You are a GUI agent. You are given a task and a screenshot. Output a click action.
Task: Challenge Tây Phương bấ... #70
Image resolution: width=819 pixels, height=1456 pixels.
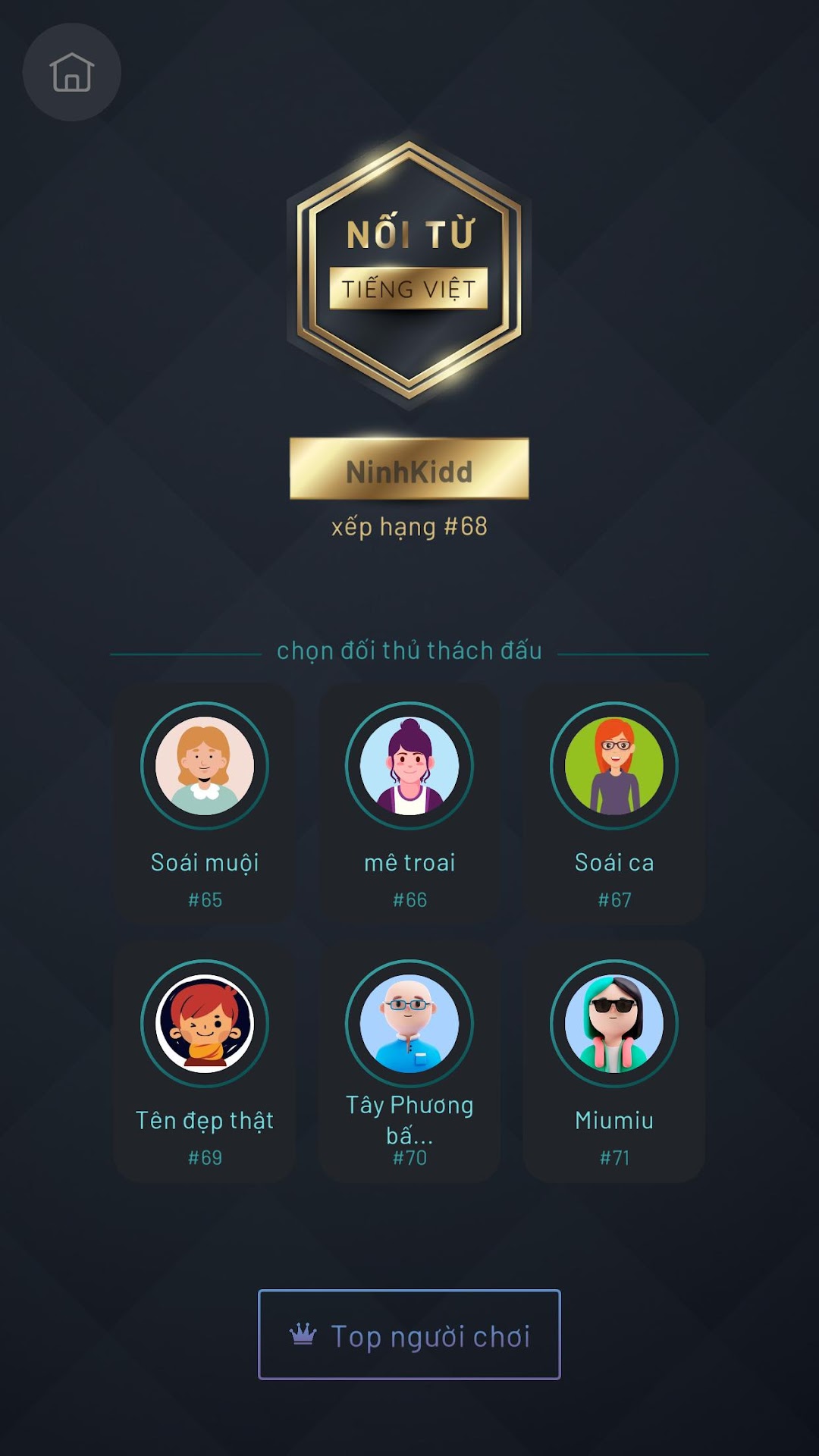[x=409, y=1060]
